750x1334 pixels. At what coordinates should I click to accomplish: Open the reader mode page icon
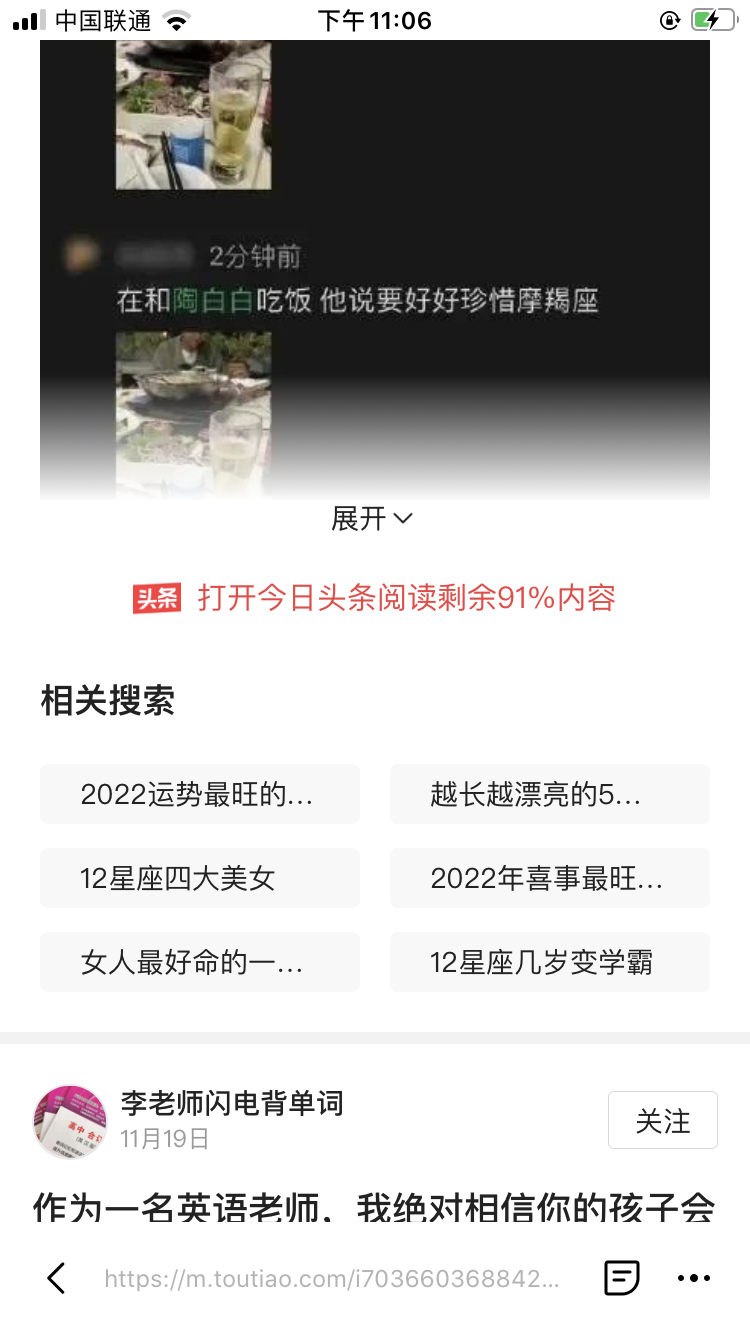tap(621, 1277)
